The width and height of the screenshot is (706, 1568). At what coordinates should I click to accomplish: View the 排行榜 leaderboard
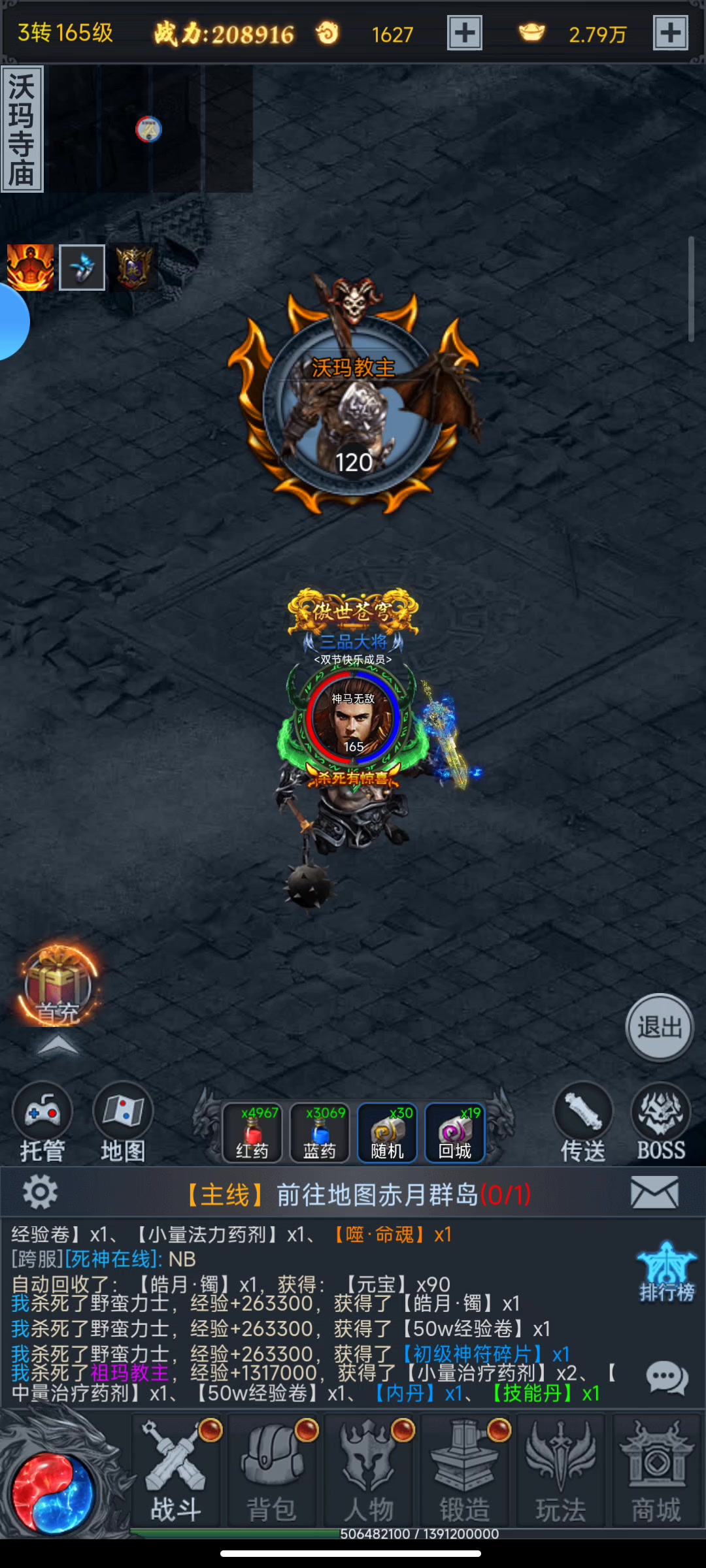point(667,1272)
